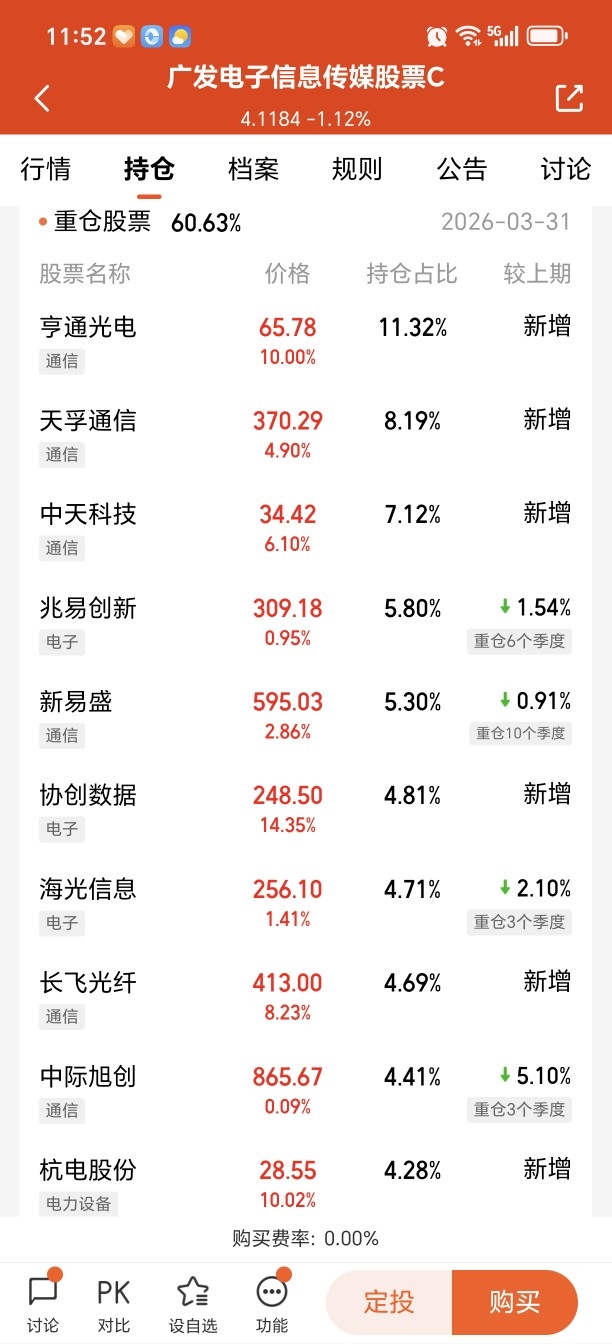Viewport: 612px width, 1344px height.
Task: Open the 规则 tab
Action: pyautogui.click(x=357, y=169)
